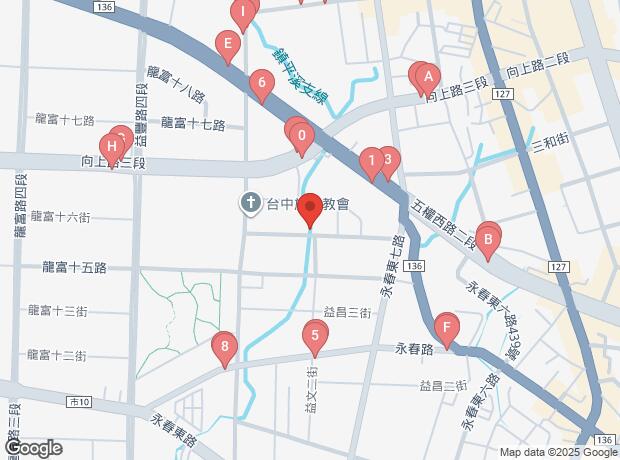Select the unlabeled red center pin
620x460 pixels.
pos(310,209)
